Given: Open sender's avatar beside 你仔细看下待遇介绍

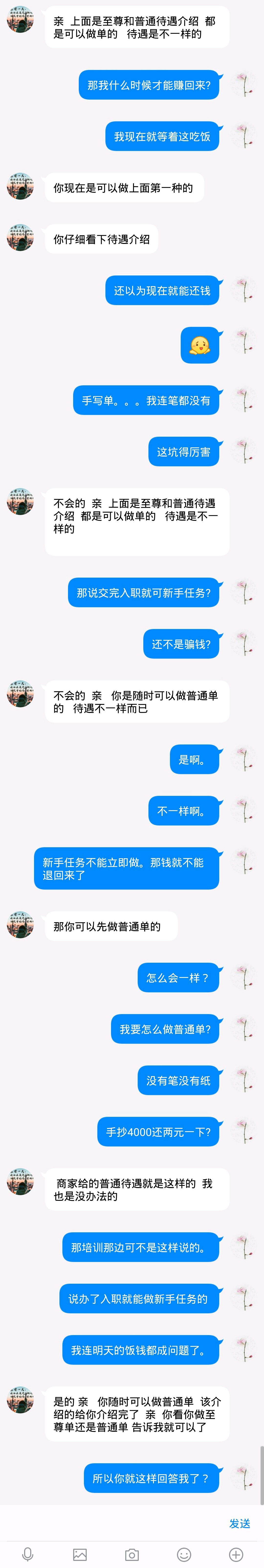Looking at the screenshot, I should pyautogui.click(x=20, y=237).
